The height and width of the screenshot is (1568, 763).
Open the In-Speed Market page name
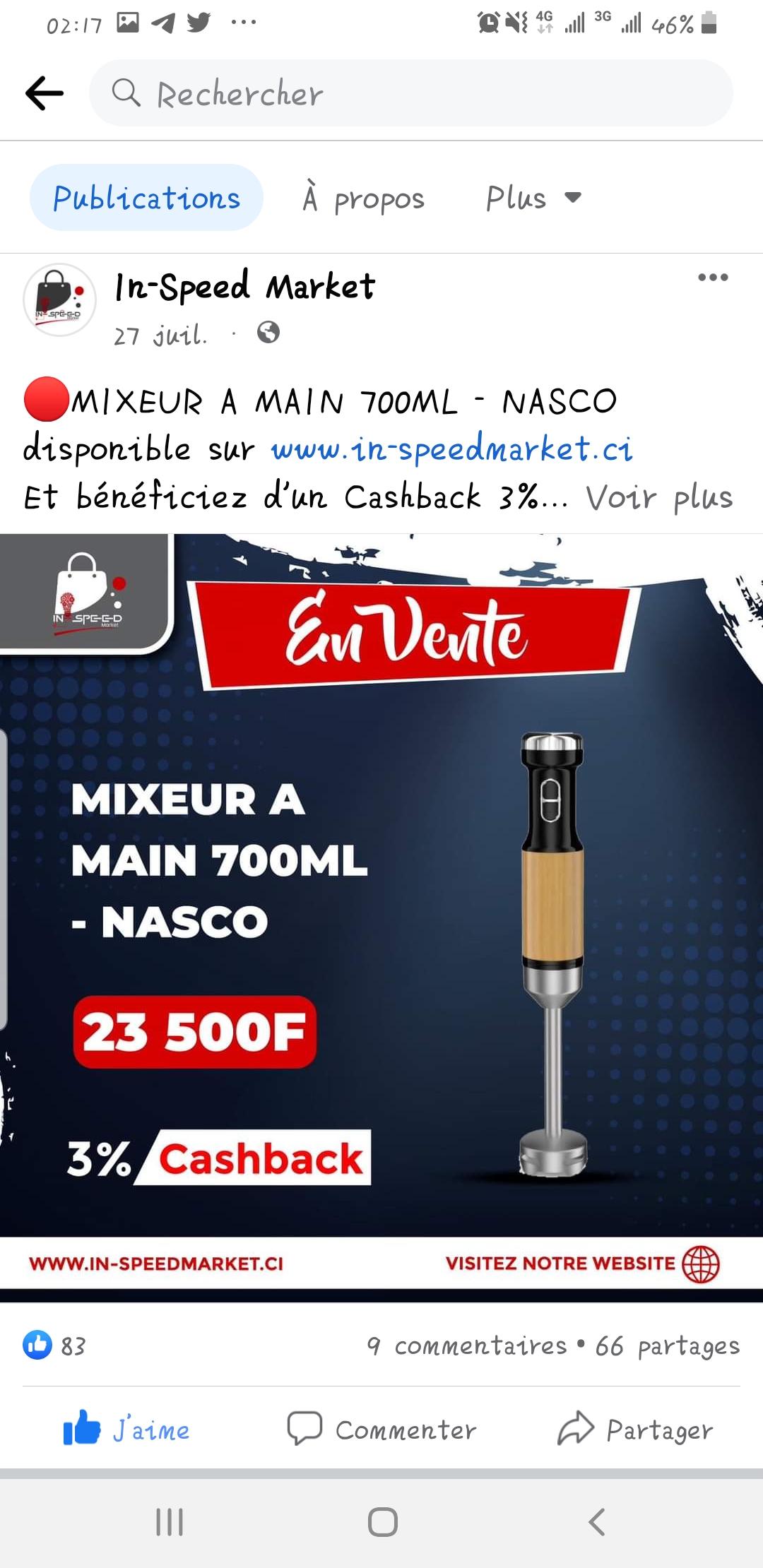point(245,286)
